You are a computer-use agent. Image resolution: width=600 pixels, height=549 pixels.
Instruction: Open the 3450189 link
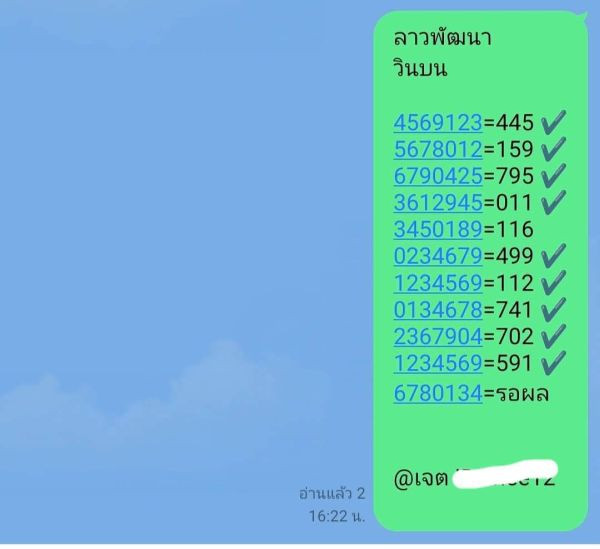(x=438, y=230)
